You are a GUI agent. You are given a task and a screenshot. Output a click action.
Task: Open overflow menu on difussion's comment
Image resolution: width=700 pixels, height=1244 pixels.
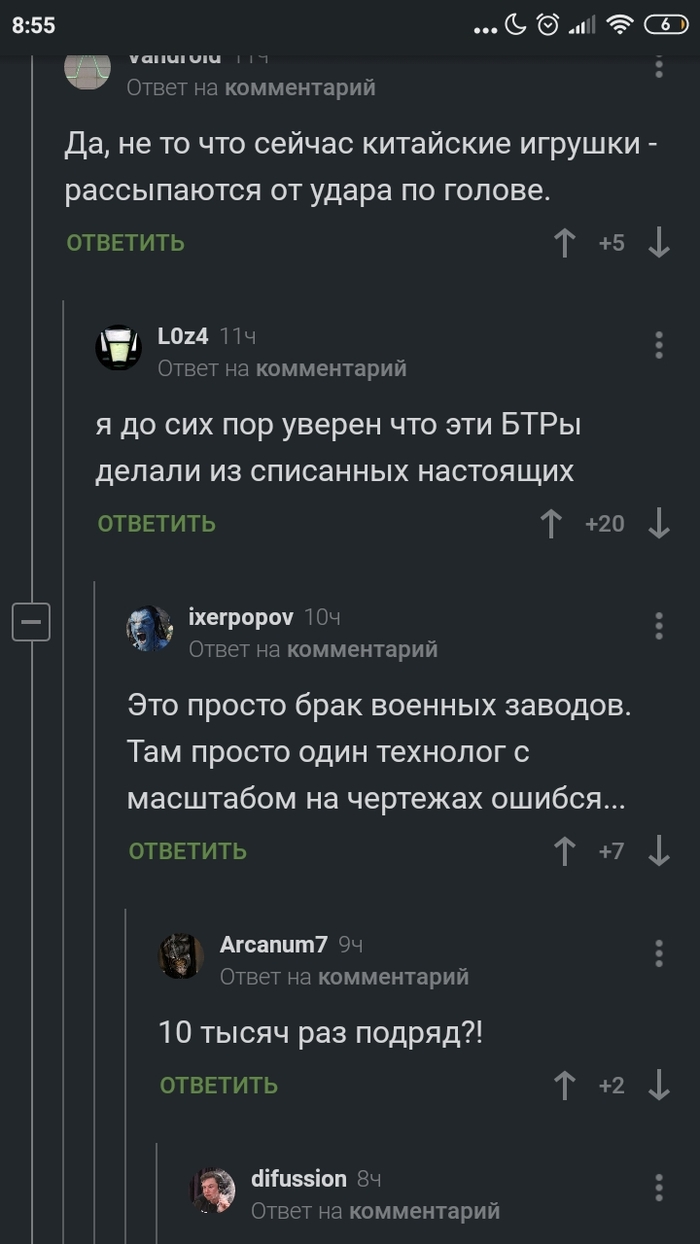click(658, 1187)
